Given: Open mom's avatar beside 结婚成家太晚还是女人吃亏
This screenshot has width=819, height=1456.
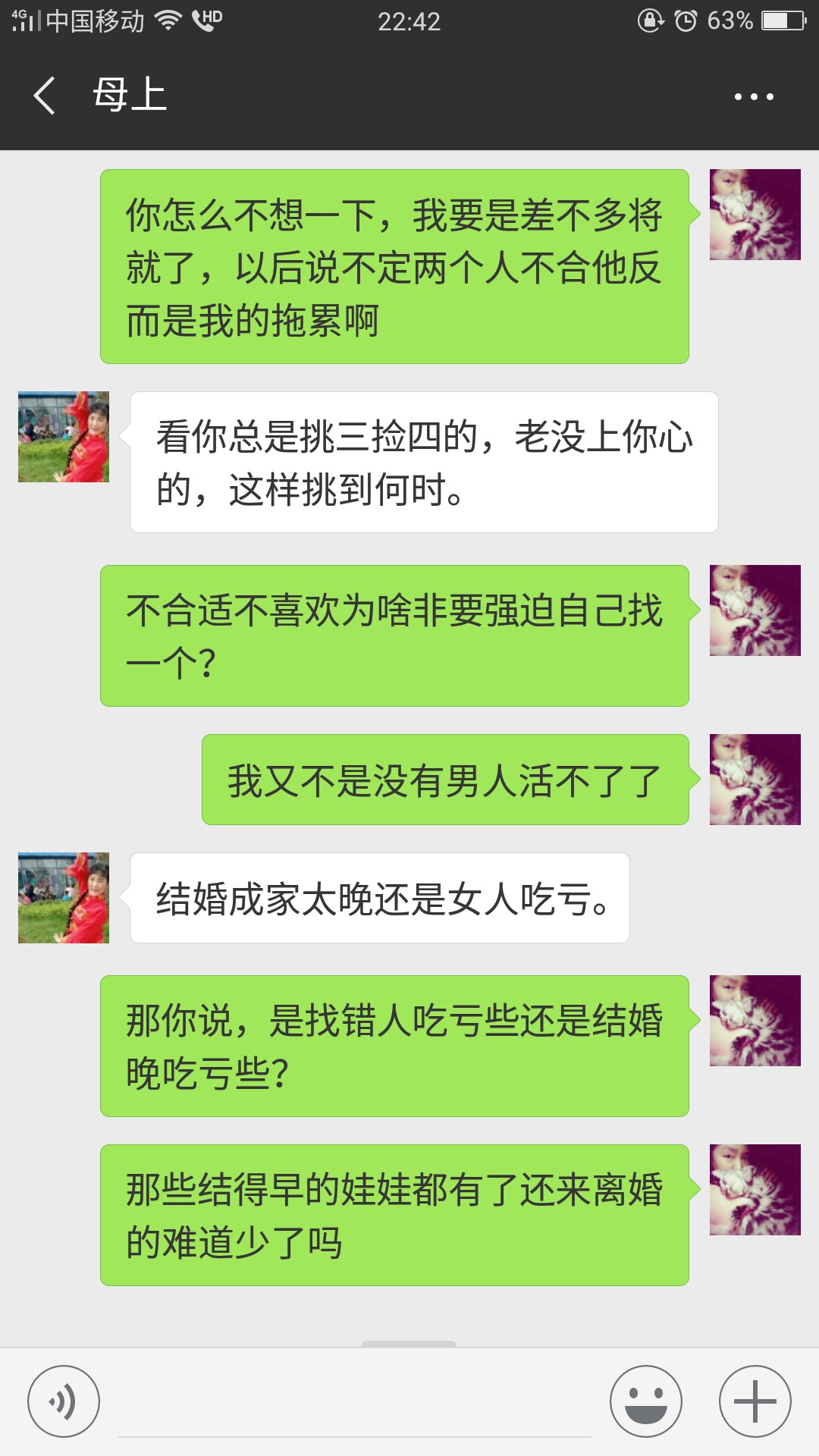Looking at the screenshot, I should (64, 898).
